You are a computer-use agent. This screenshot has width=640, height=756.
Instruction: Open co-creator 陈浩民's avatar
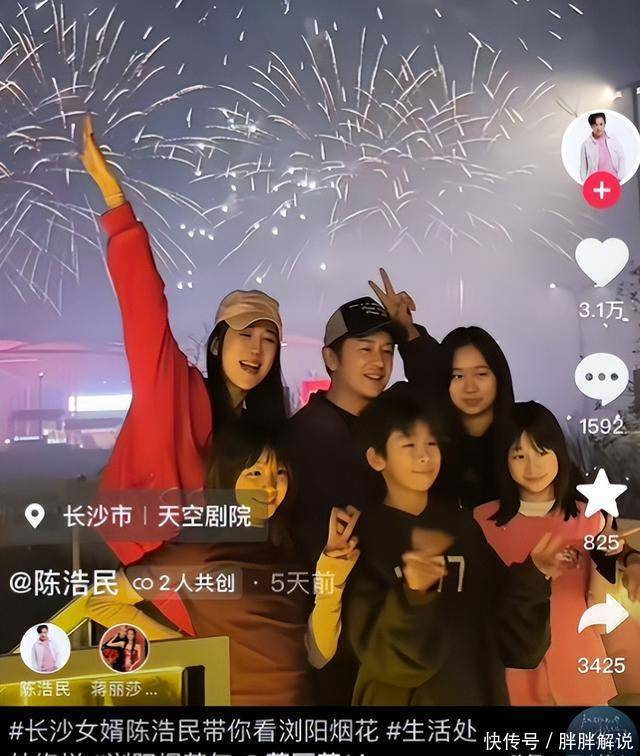click(x=46, y=649)
